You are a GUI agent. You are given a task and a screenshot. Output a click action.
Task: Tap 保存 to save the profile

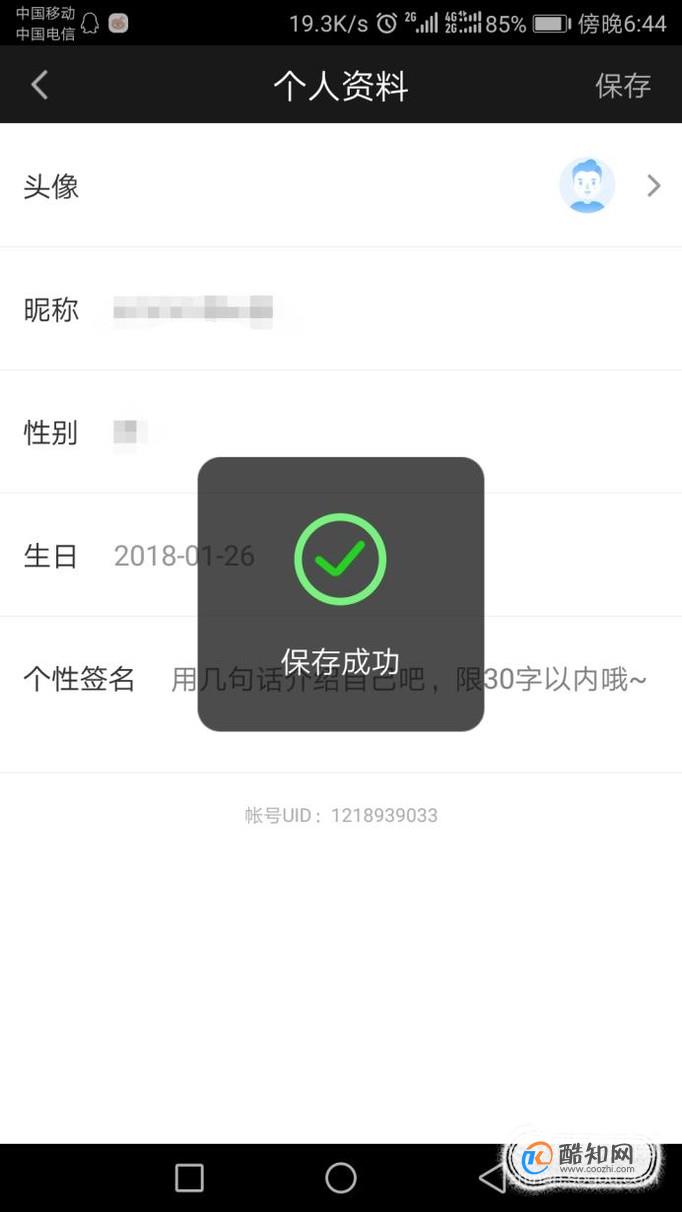point(623,86)
